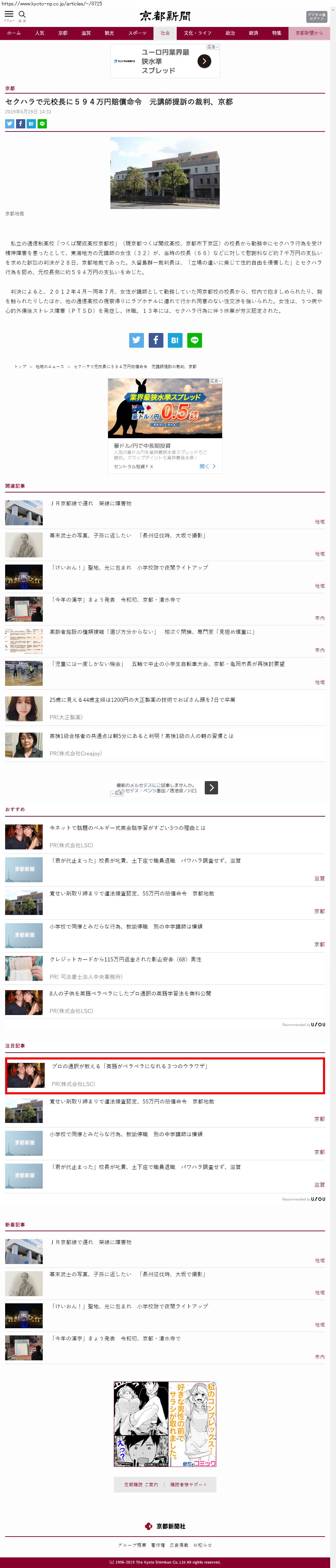Tap the arrow on the Mercedes ad

tap(211, 788)
